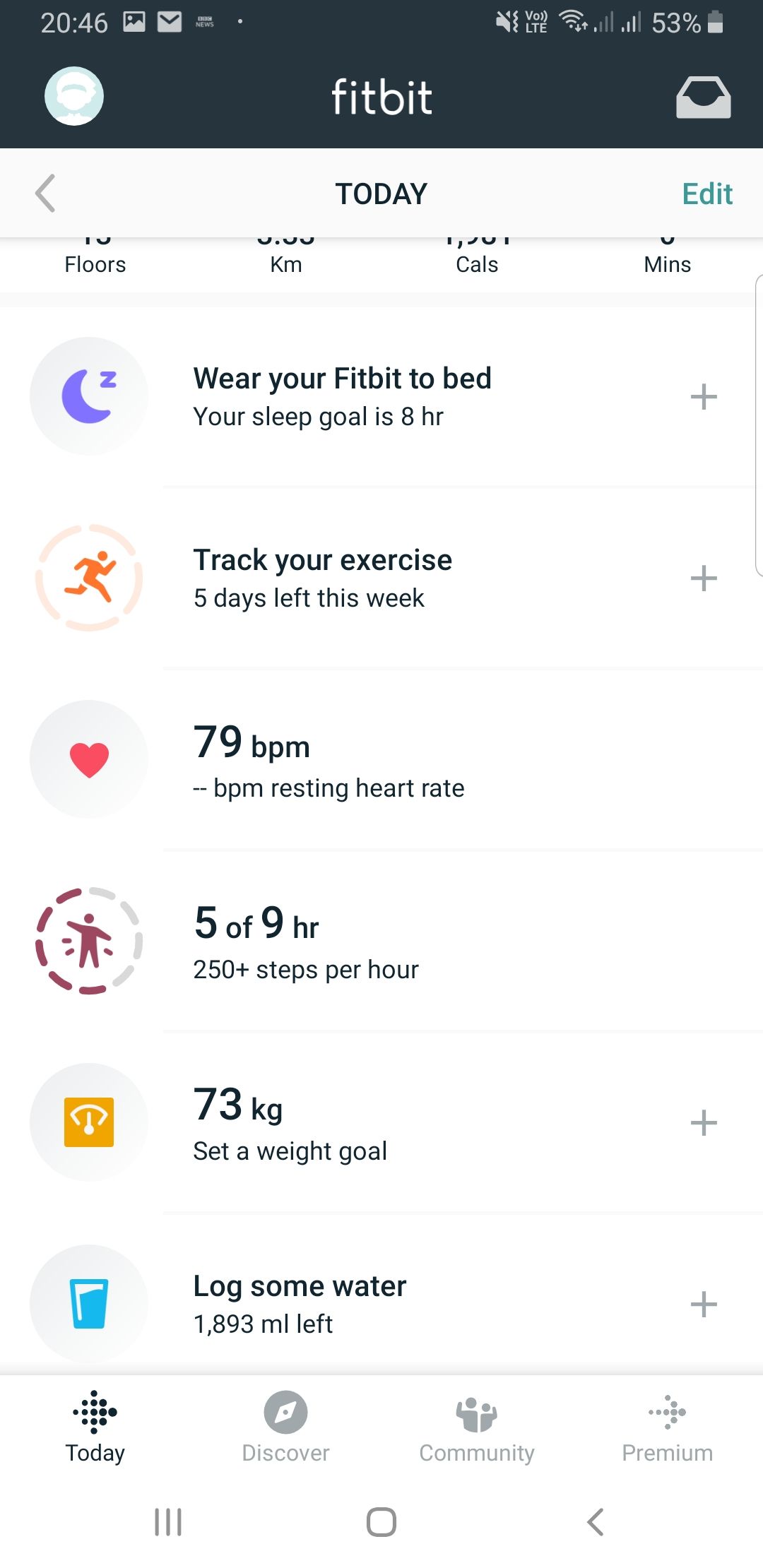The height and width of the screenshot is (1568, 763).
Task: Open the hourly activity 5 of 9 tile
Action: [x=305, y=941]
